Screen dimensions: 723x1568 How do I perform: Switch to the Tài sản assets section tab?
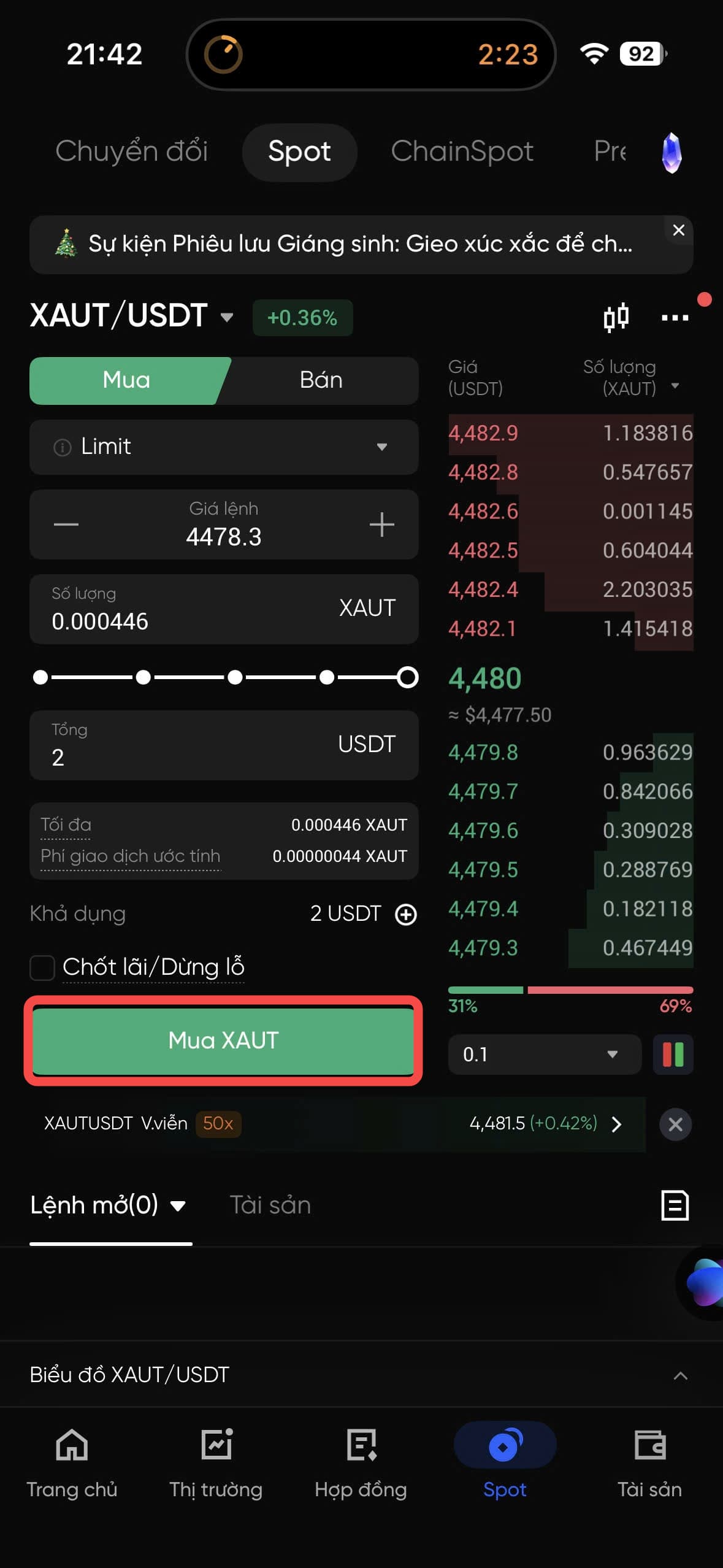coord(270,1205)
